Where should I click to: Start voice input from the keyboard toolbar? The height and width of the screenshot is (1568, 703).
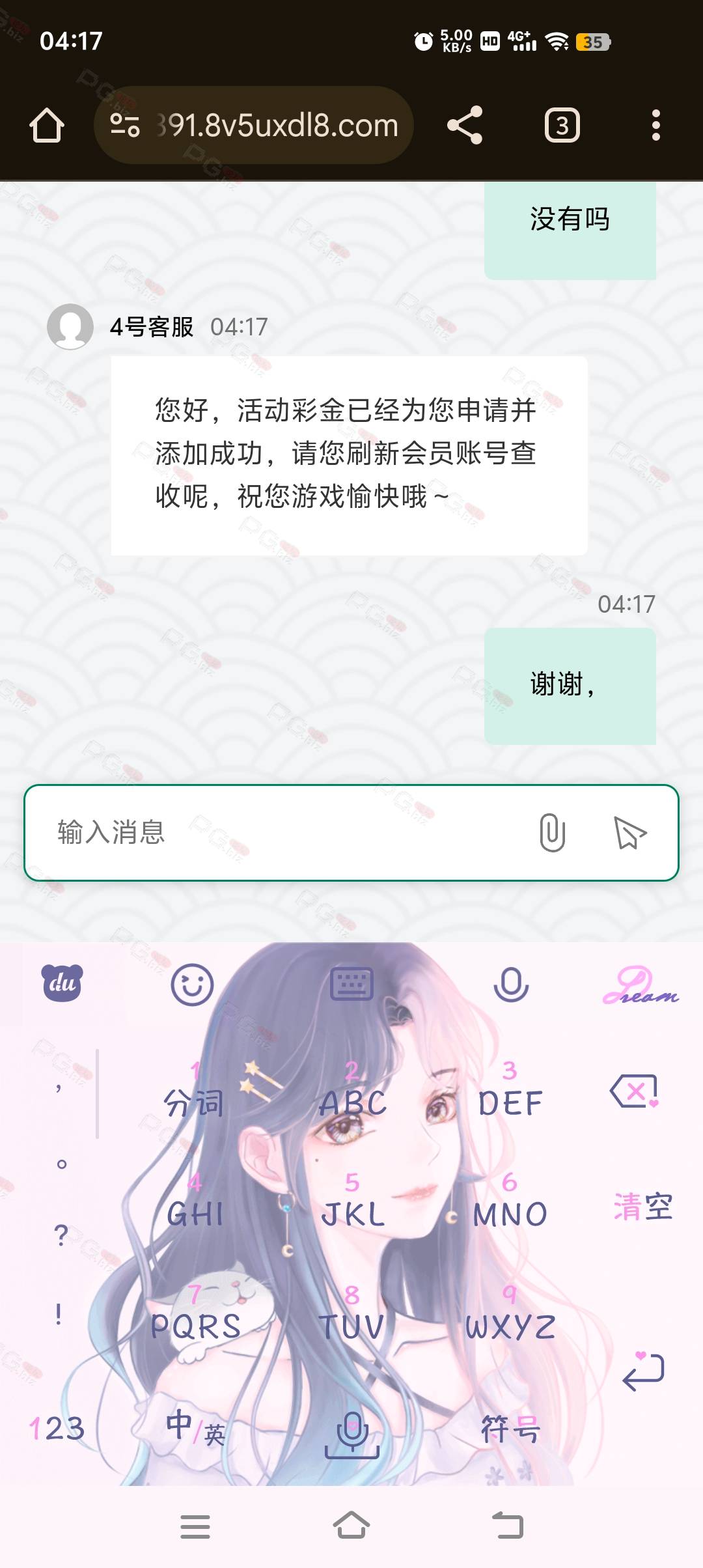coord(511,985)
